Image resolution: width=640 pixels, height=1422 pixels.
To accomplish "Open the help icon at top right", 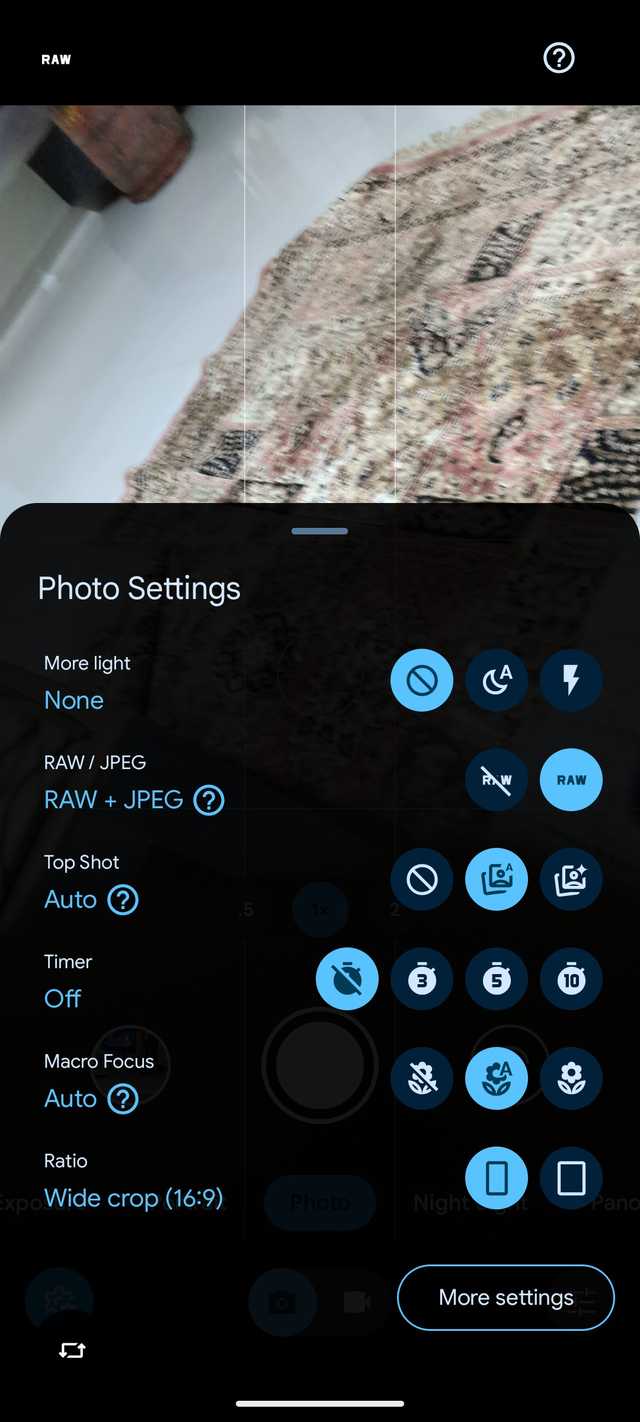I will click(x=558, y=59).
